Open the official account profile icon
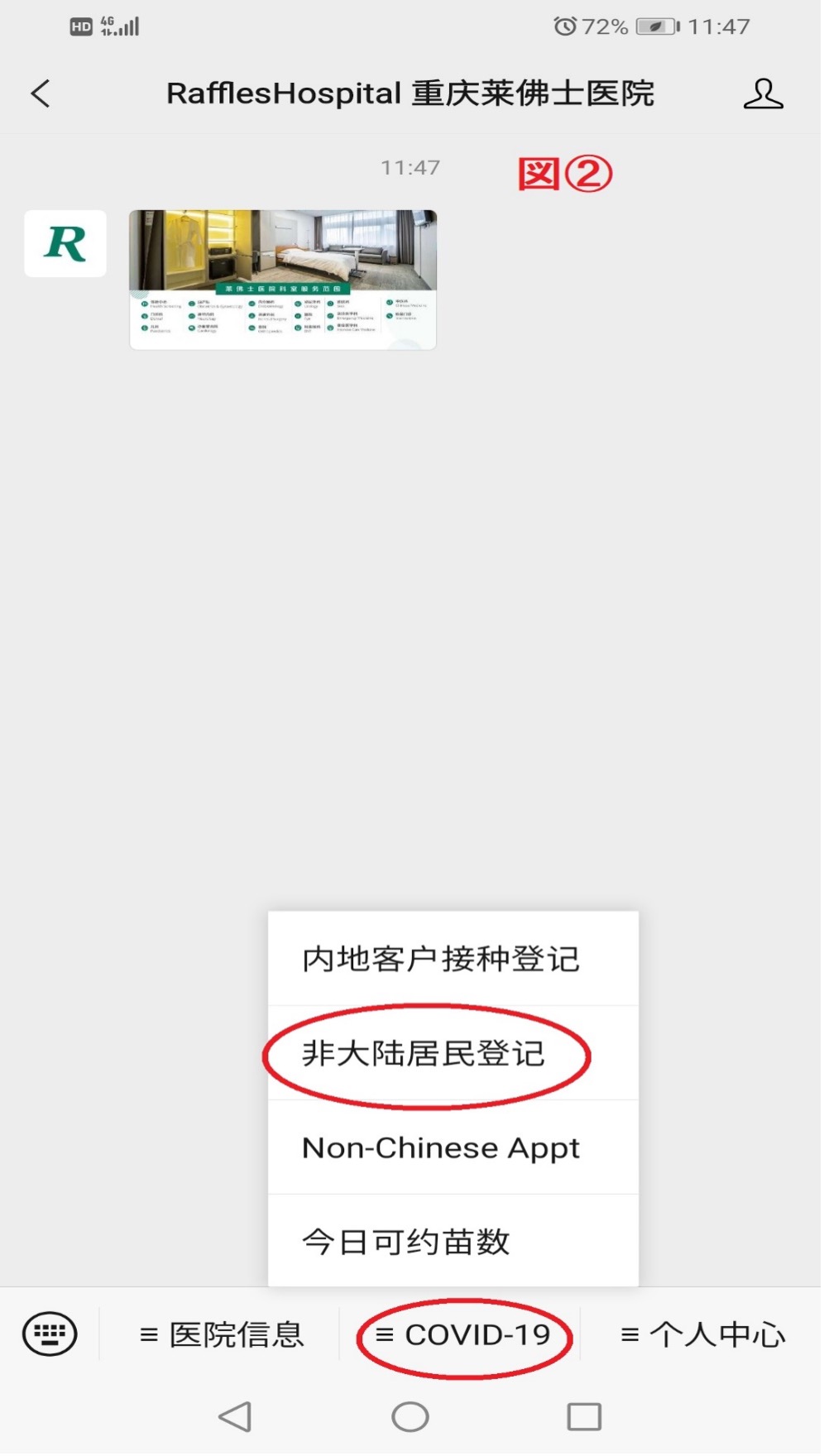824x1456 pixels. (762, 93)
